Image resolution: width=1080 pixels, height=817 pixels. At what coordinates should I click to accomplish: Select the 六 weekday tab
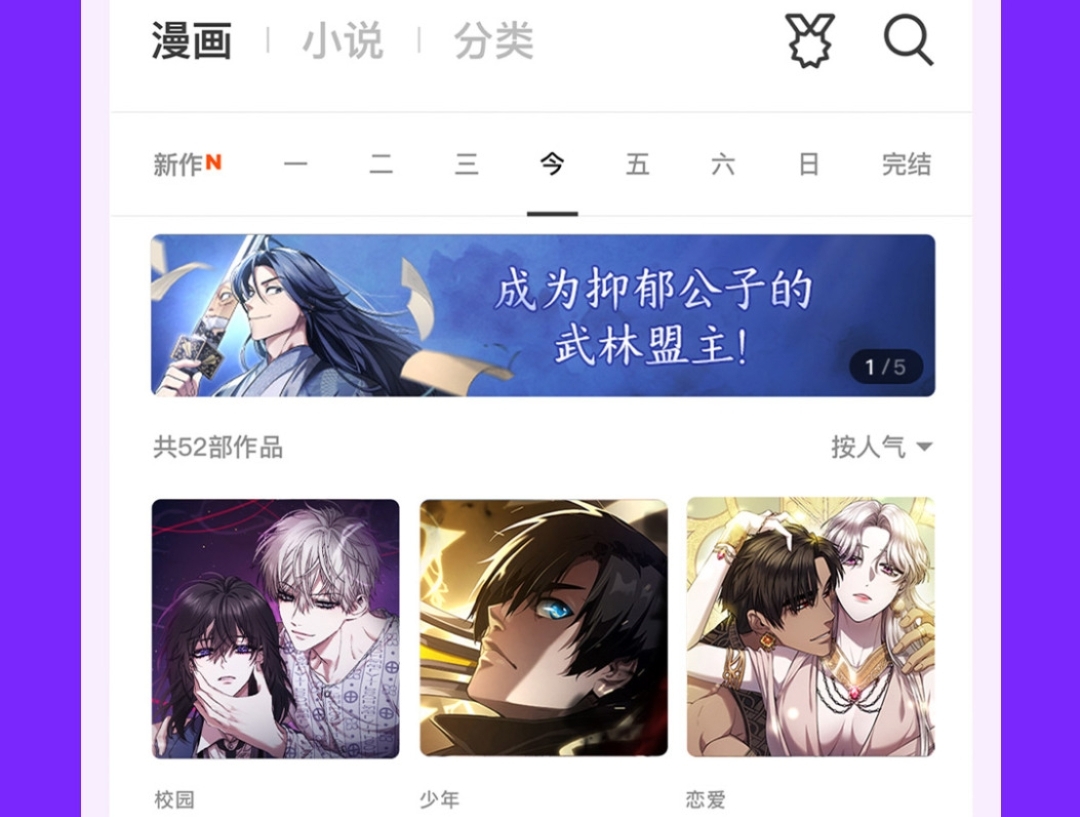tap(723, 164)
